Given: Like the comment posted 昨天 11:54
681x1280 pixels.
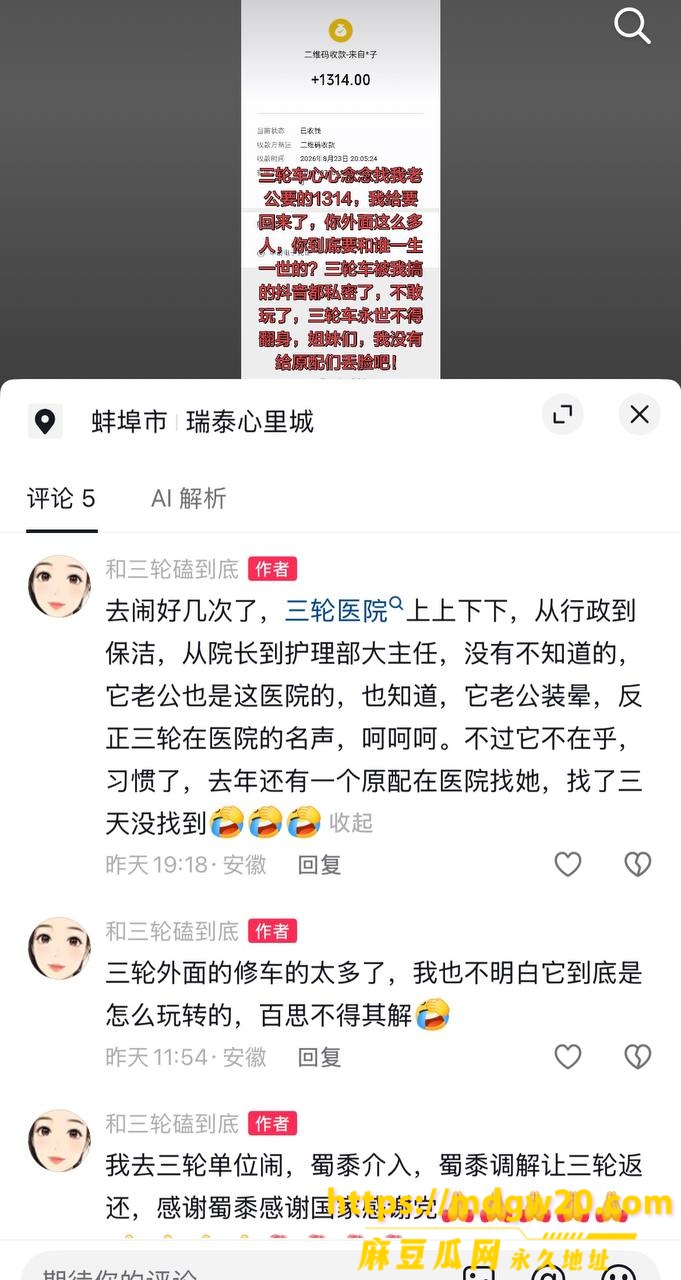Looking at the screenshot, I should click(x=568, y=1056).
